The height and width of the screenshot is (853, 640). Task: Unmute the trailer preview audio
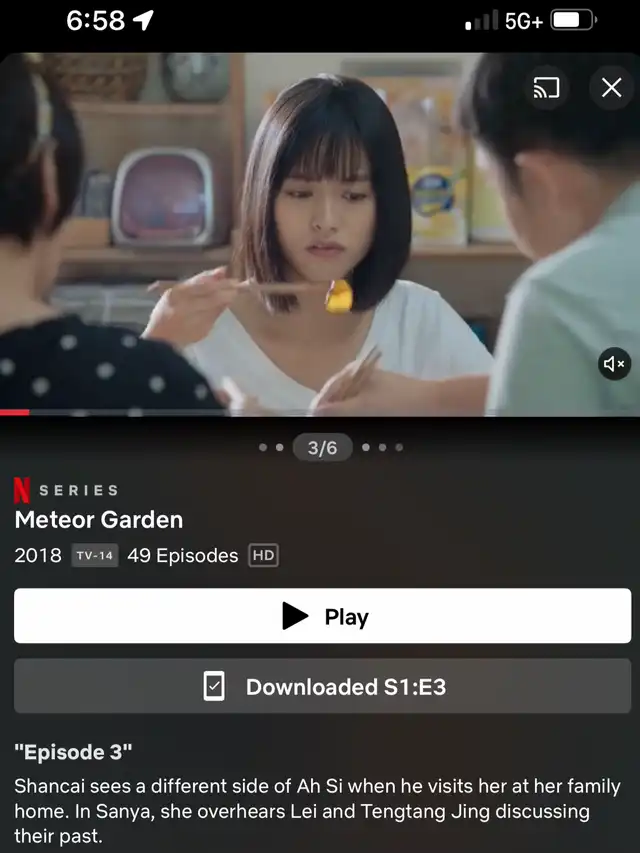pyautogui.click(x=613, y=364)
